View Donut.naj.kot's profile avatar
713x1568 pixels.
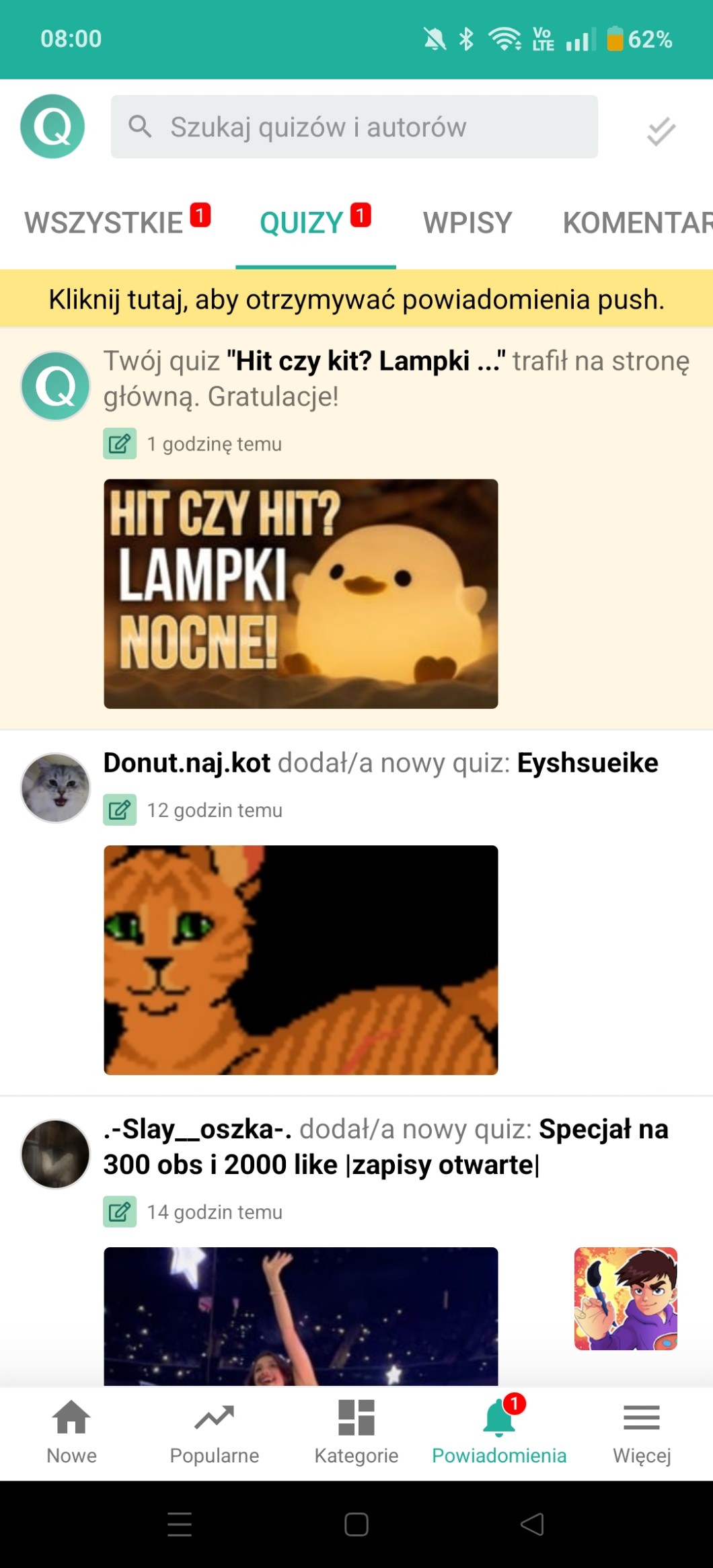tap(56, 787)
